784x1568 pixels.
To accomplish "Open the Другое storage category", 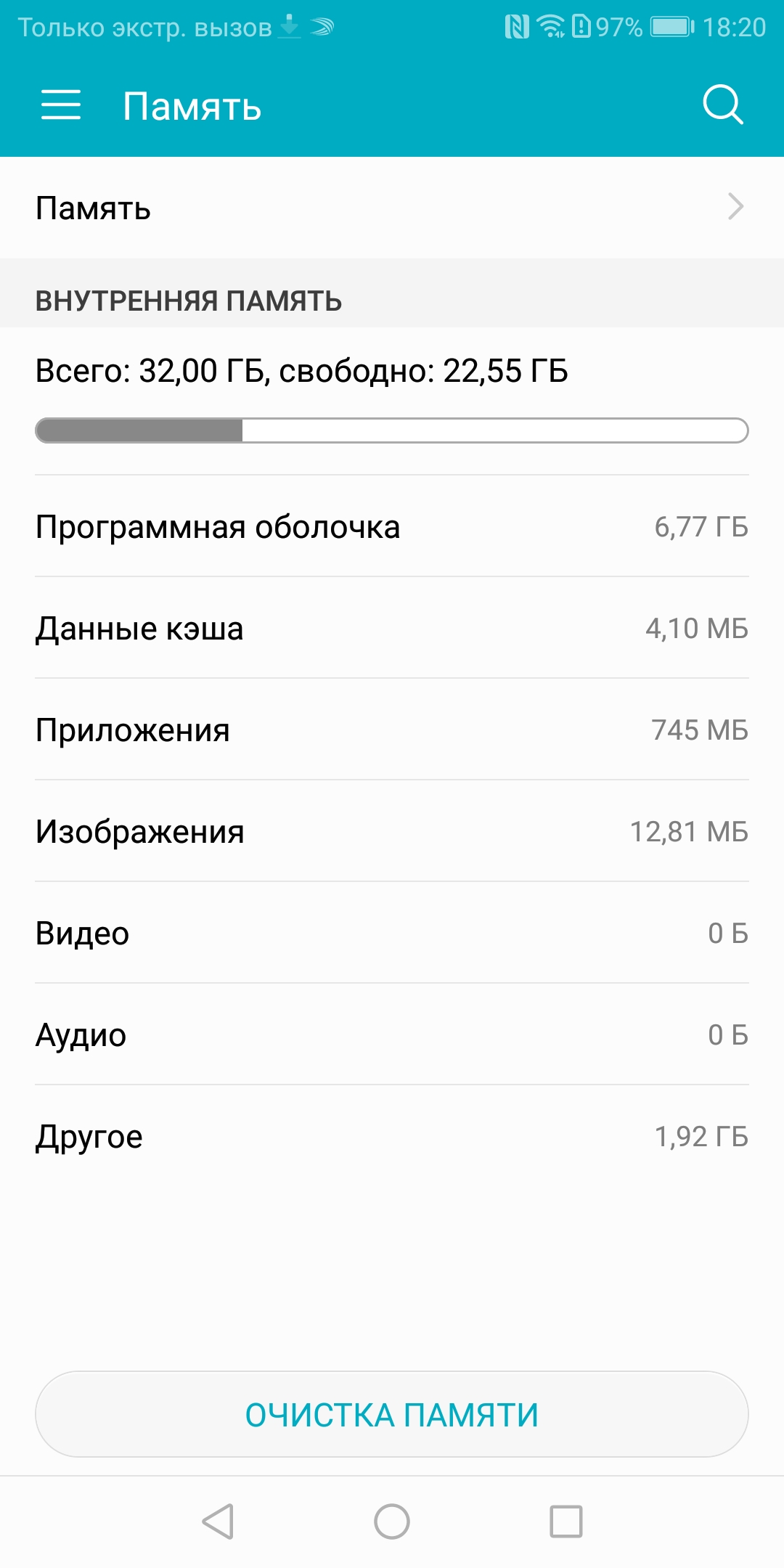I will tap(392, 1136).
